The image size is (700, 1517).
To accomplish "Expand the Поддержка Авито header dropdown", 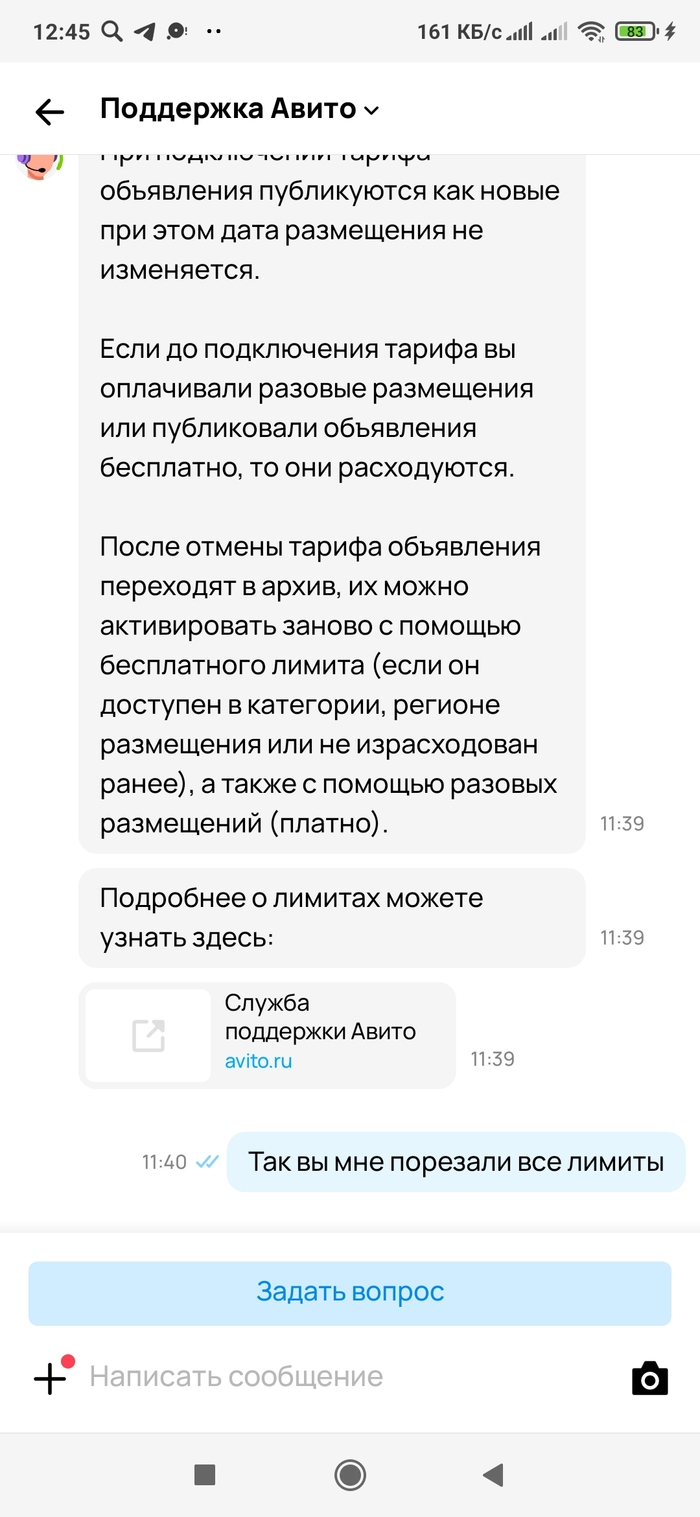I will coord(371,110).
